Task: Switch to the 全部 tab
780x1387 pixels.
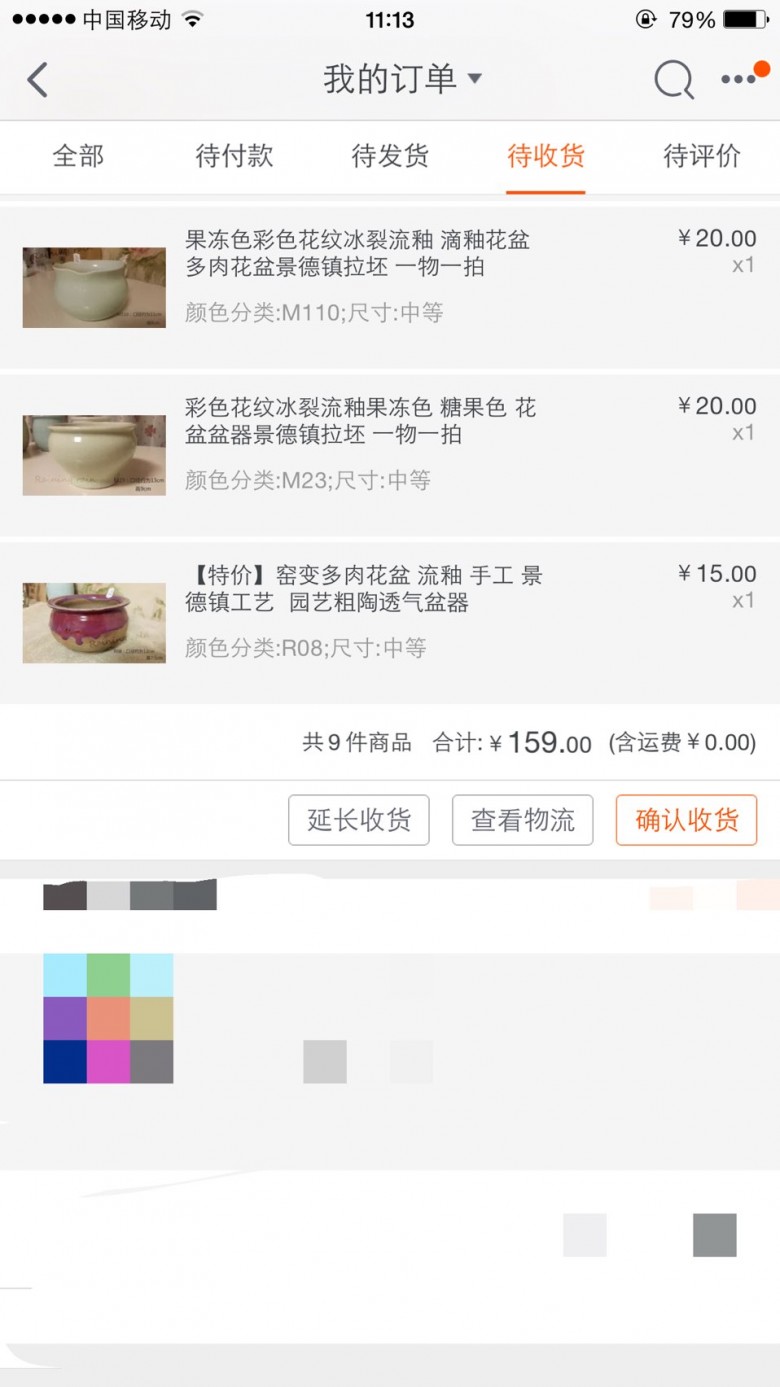Action: (78, 156)
